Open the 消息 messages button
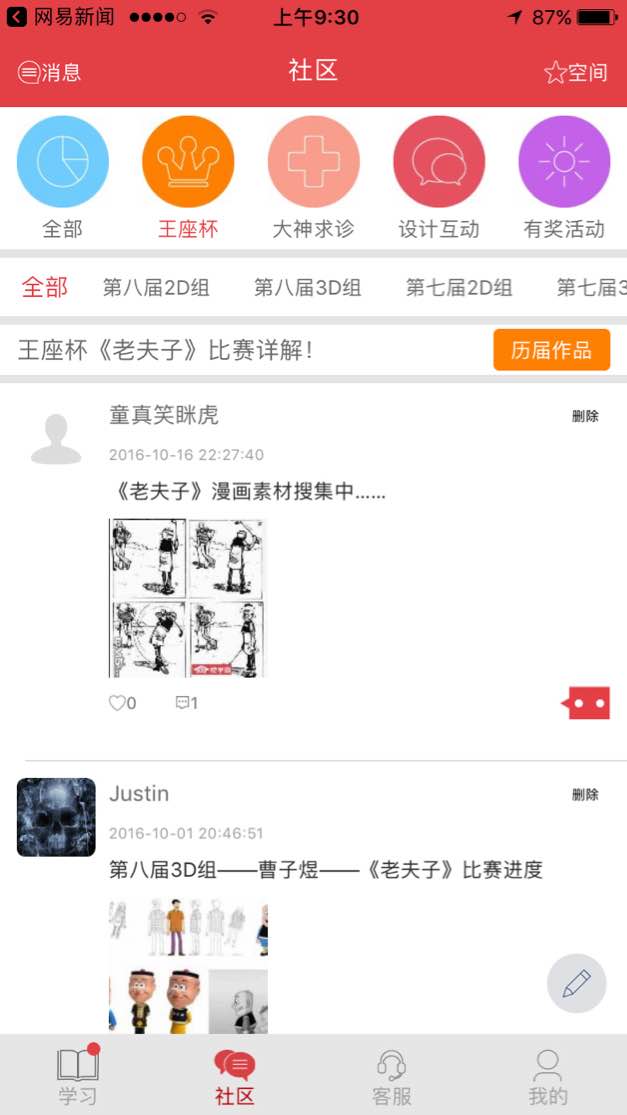Screen dimensions: 627x1115 pos(50,72)
